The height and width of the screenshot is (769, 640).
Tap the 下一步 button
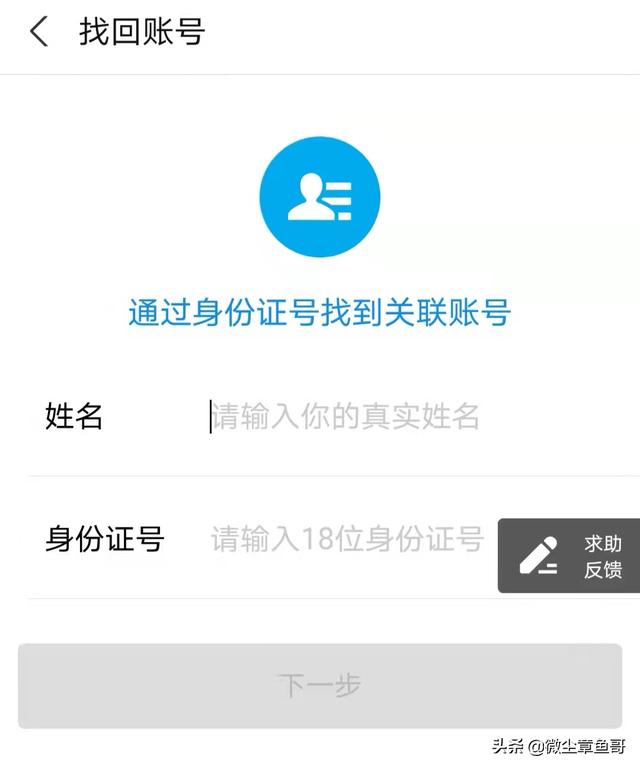(x=319, y=686)
